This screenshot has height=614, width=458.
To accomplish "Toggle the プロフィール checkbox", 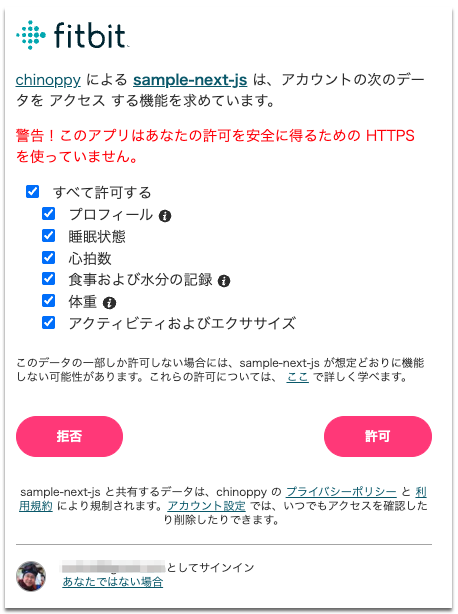I will pyautogui.click(x=49, y=214).
